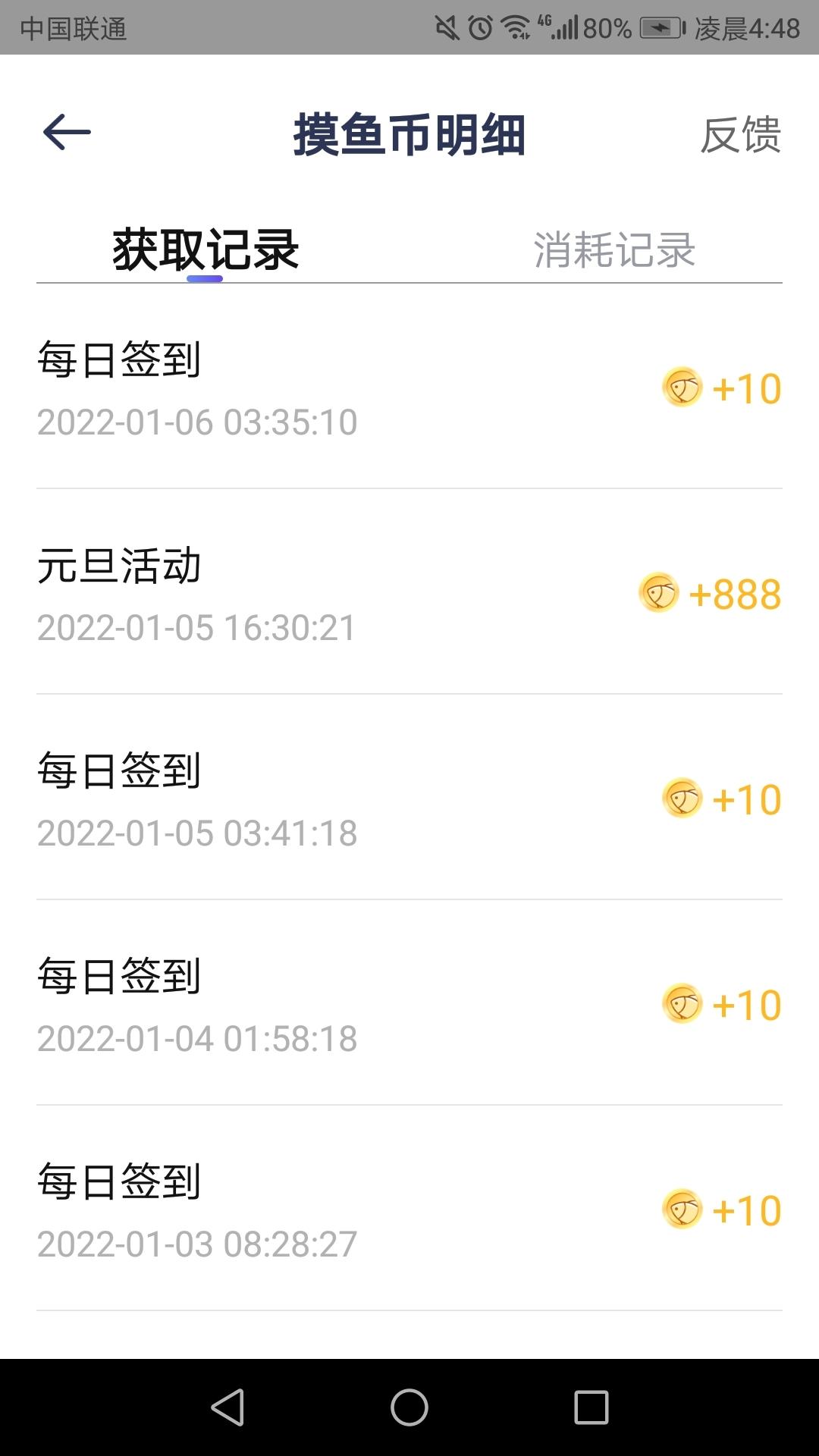The height and width of the screenshot is (1456, 819).
Task: Open 反馈 feedback page
Action: tap(740, 135)
